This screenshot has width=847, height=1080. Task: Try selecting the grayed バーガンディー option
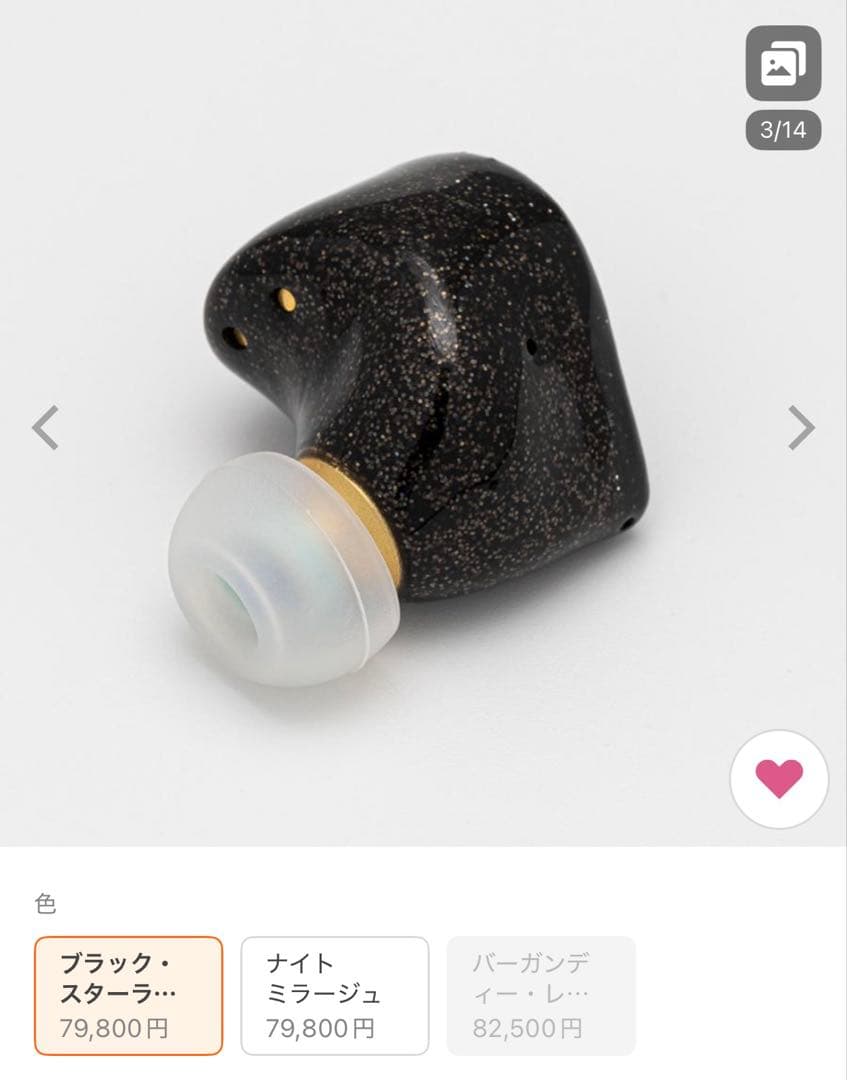point(542,995)
